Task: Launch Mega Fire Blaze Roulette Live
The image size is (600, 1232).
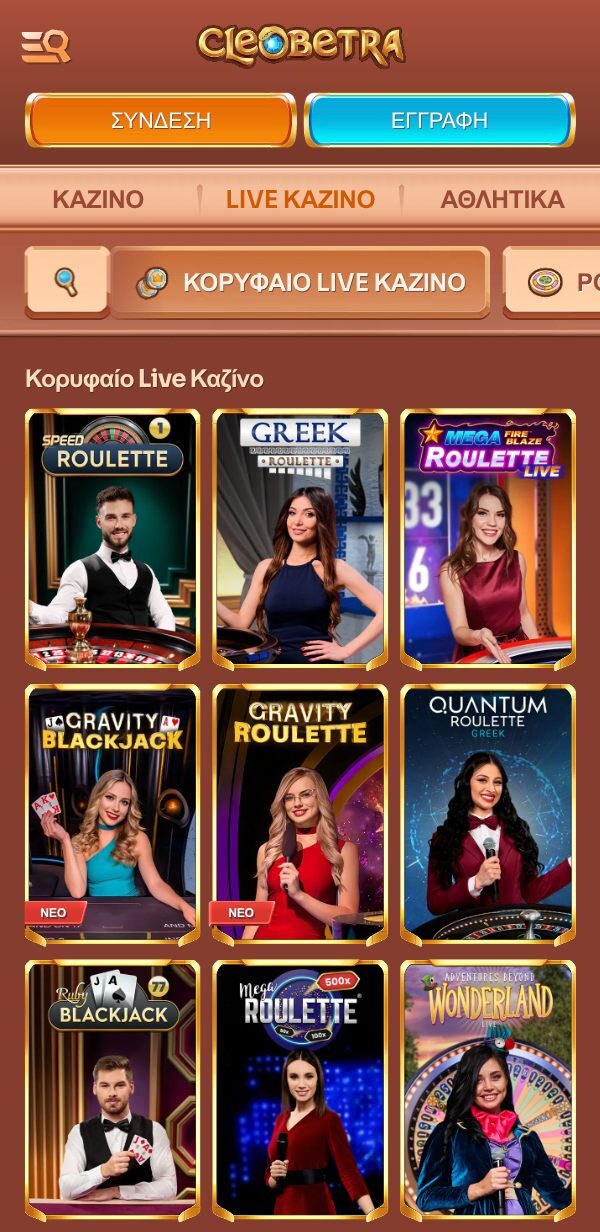Action: pos(488,538)
